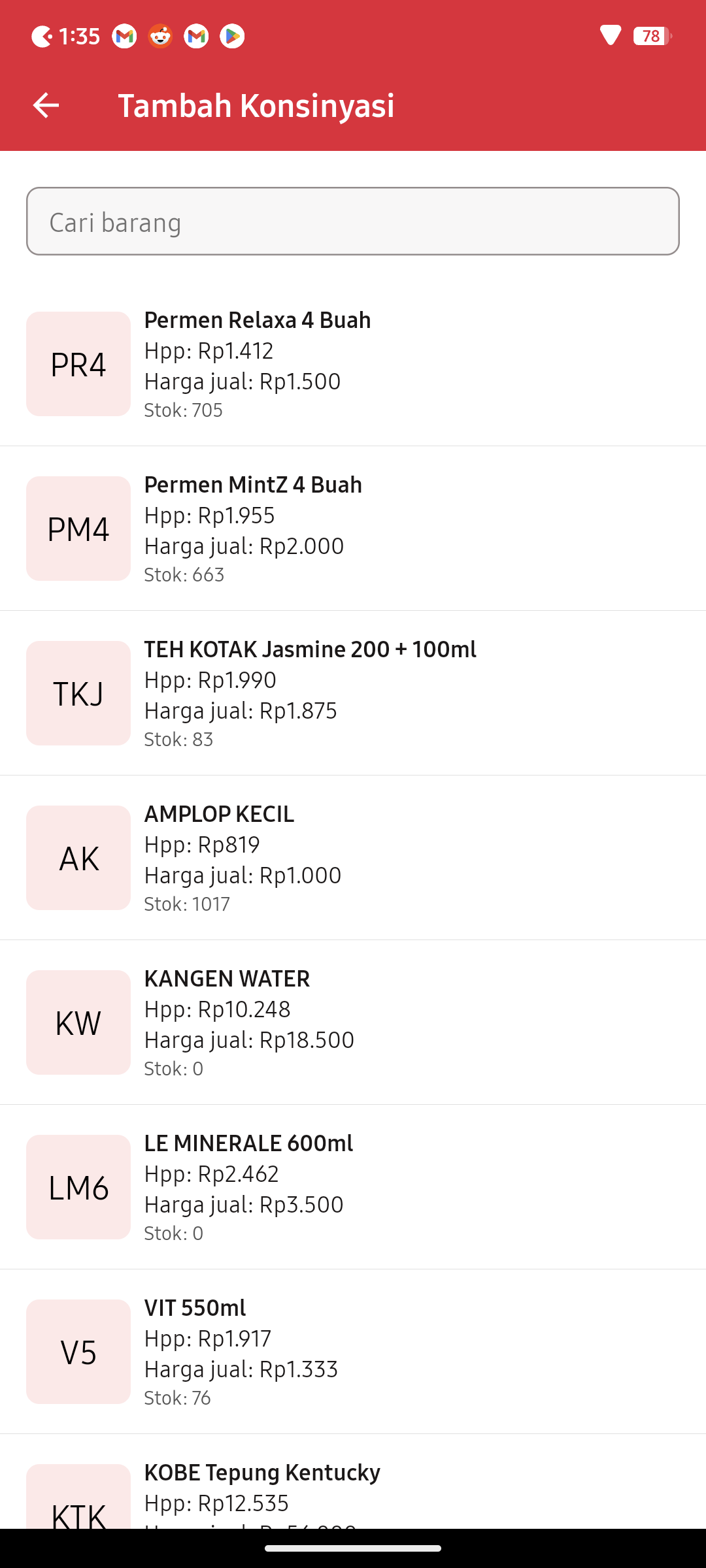706x1568 pixels.
Task: Tap the Tambah Konsinyasi title
Action: tap(256, 105)
